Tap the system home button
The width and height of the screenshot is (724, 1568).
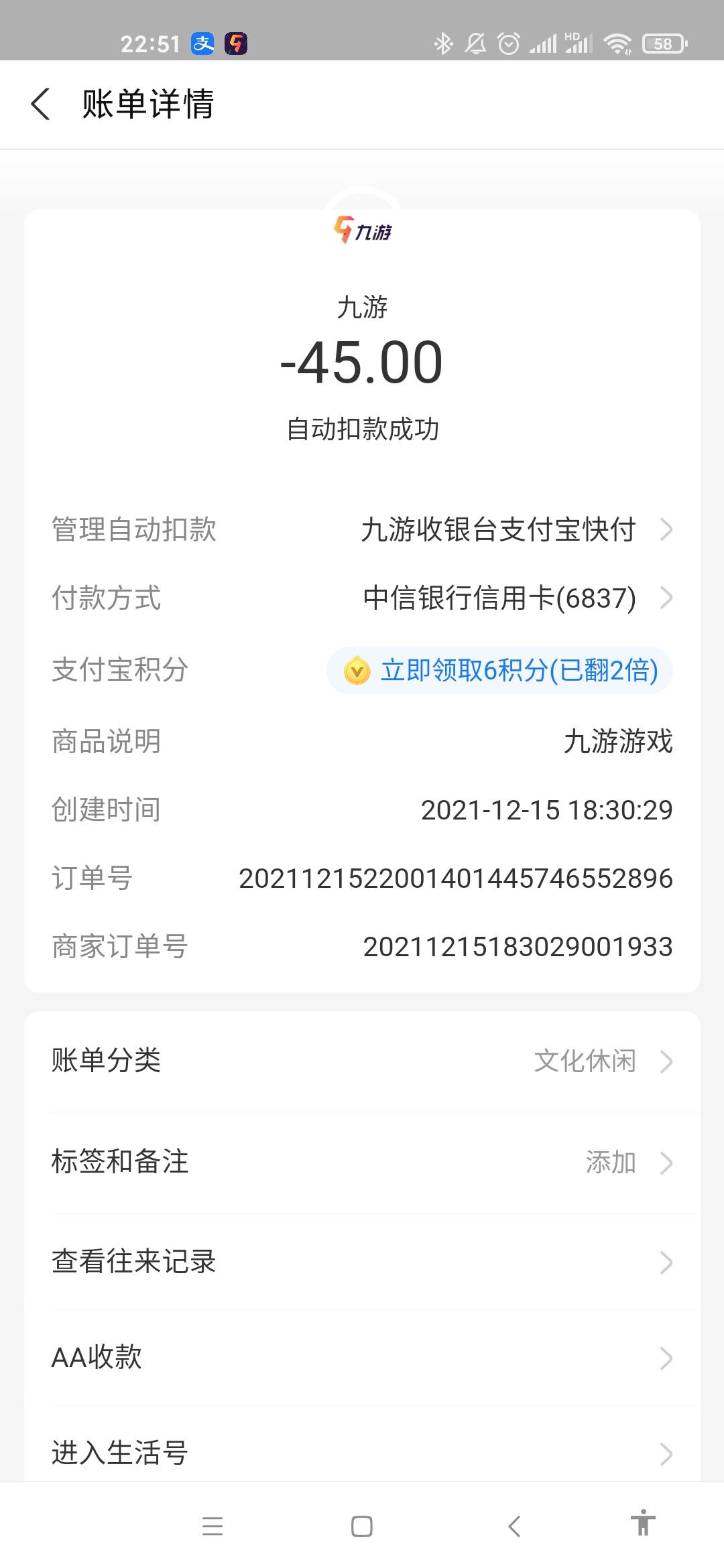(x=362, y=1526)
